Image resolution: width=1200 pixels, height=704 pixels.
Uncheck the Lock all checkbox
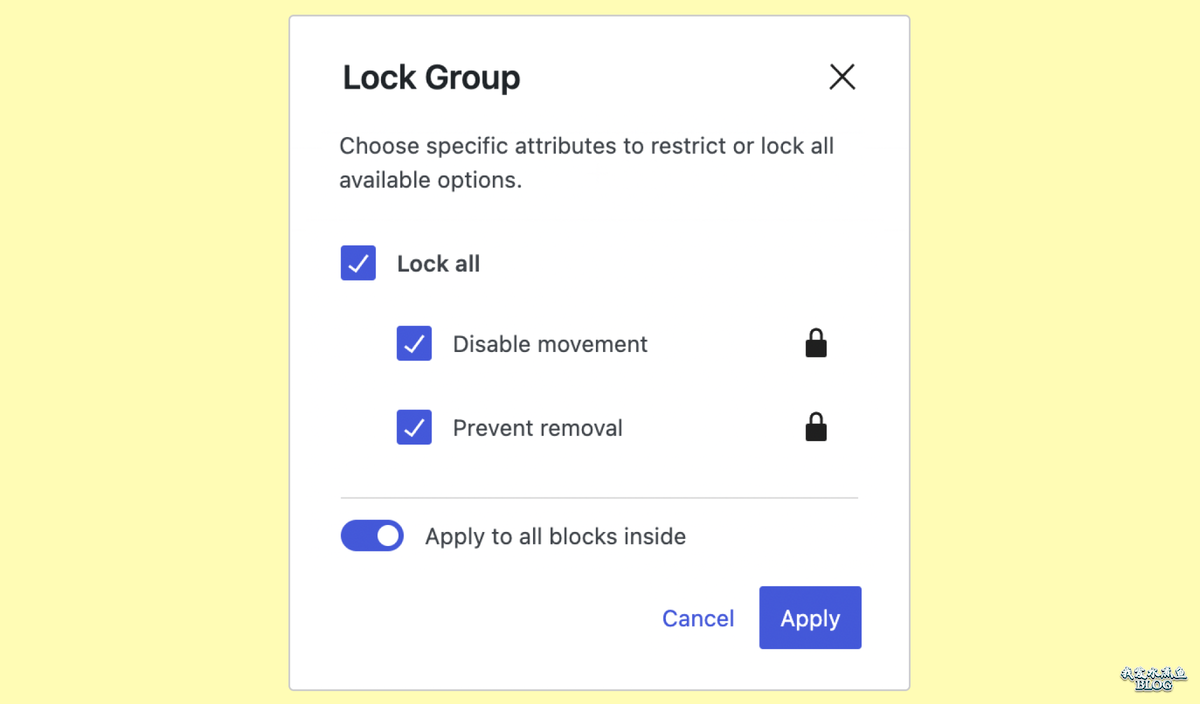pos(358,263)
